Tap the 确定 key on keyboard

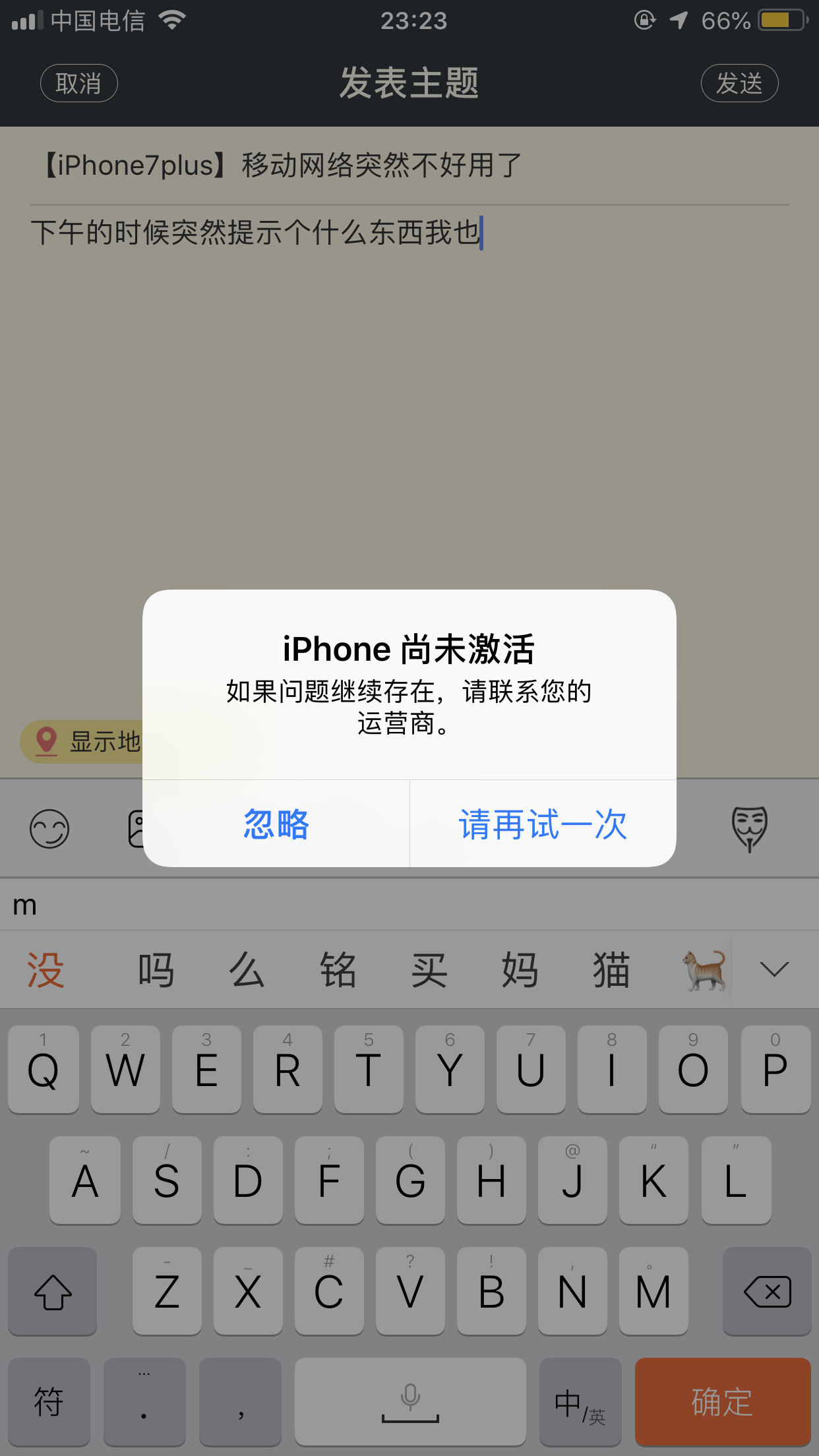[722, 1402]
